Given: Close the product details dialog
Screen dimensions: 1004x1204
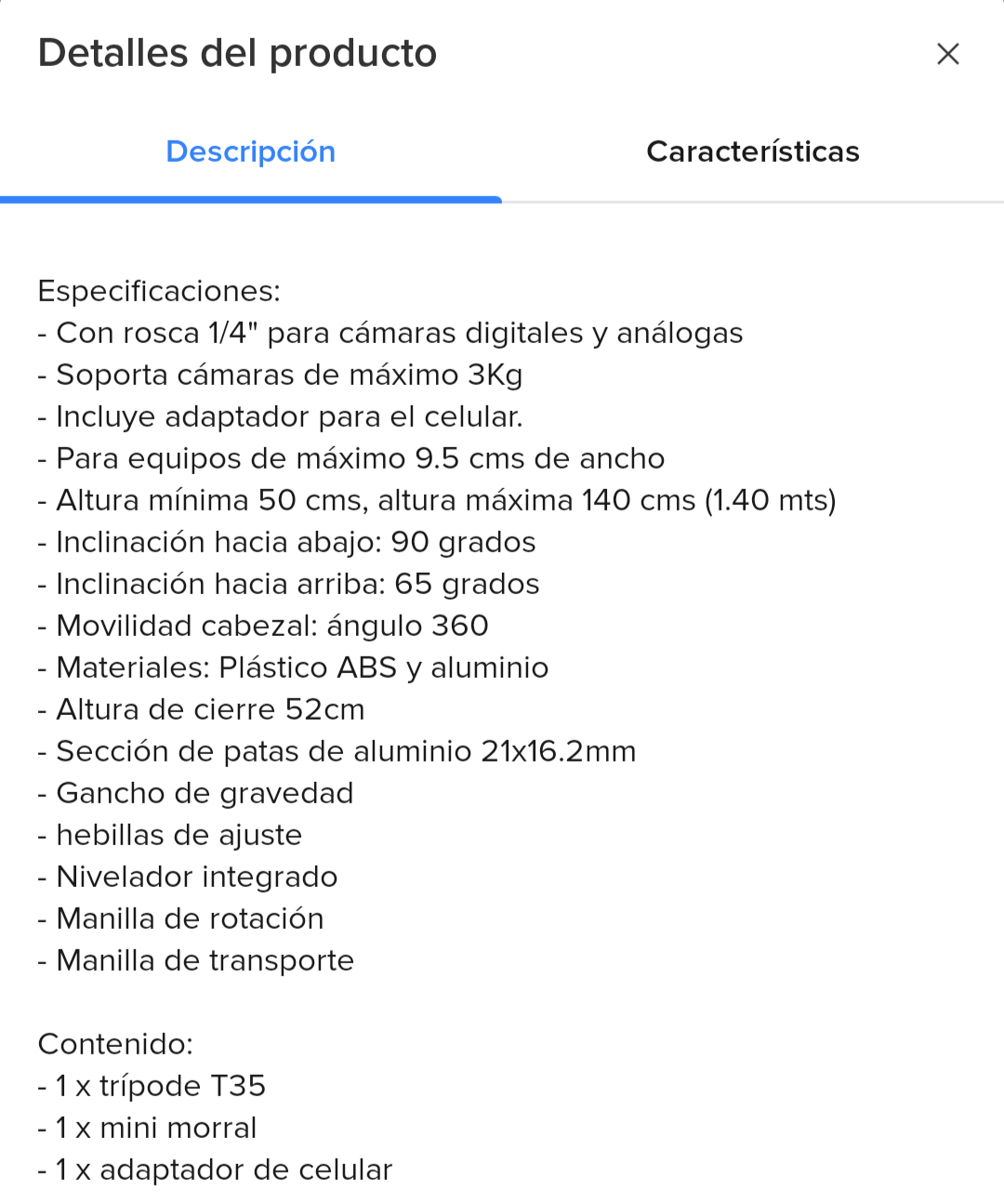Looking at the screenshot, I should tap(947, 54).
